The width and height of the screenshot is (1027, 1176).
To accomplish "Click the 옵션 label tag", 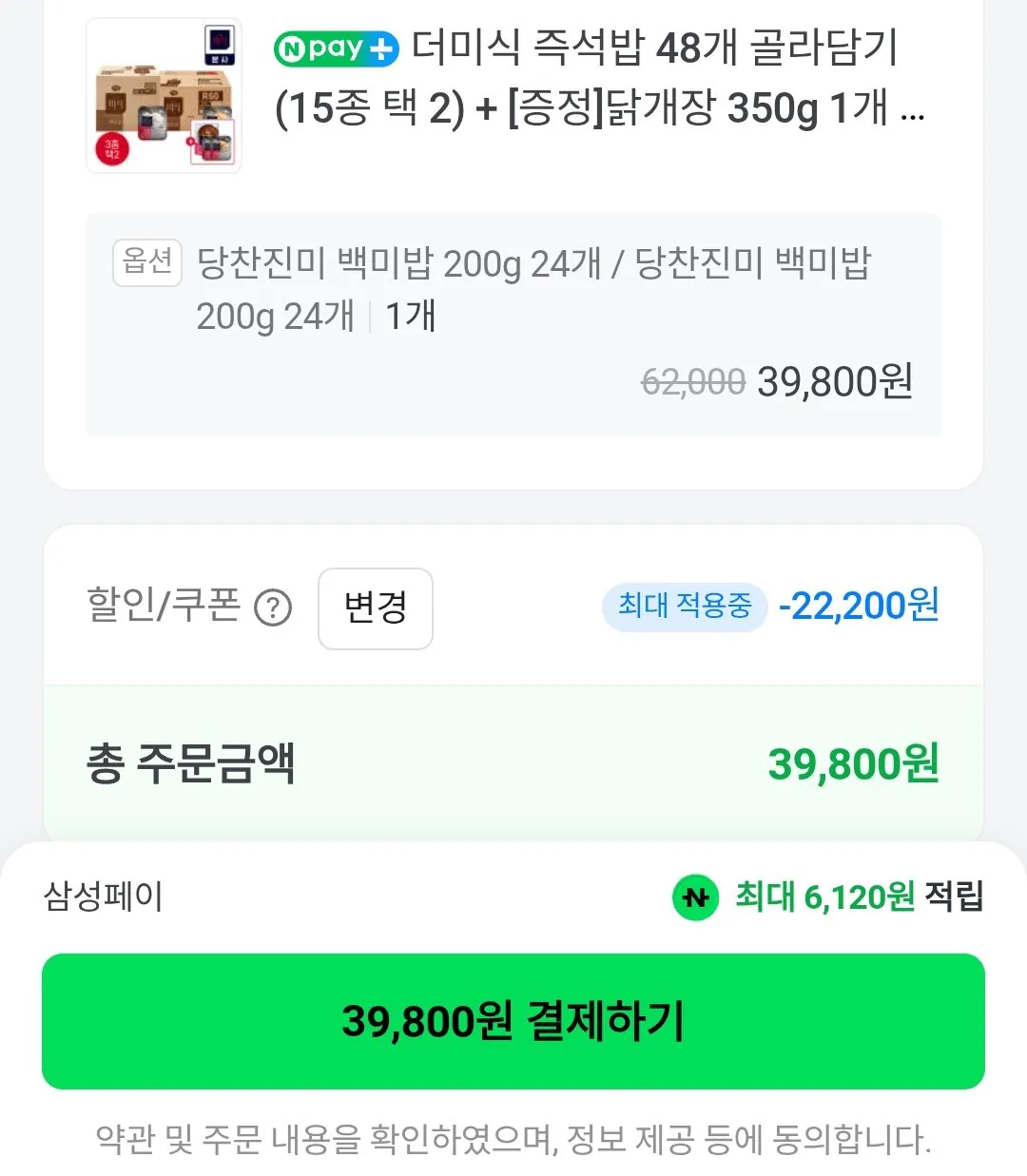I will coord(146,263).
